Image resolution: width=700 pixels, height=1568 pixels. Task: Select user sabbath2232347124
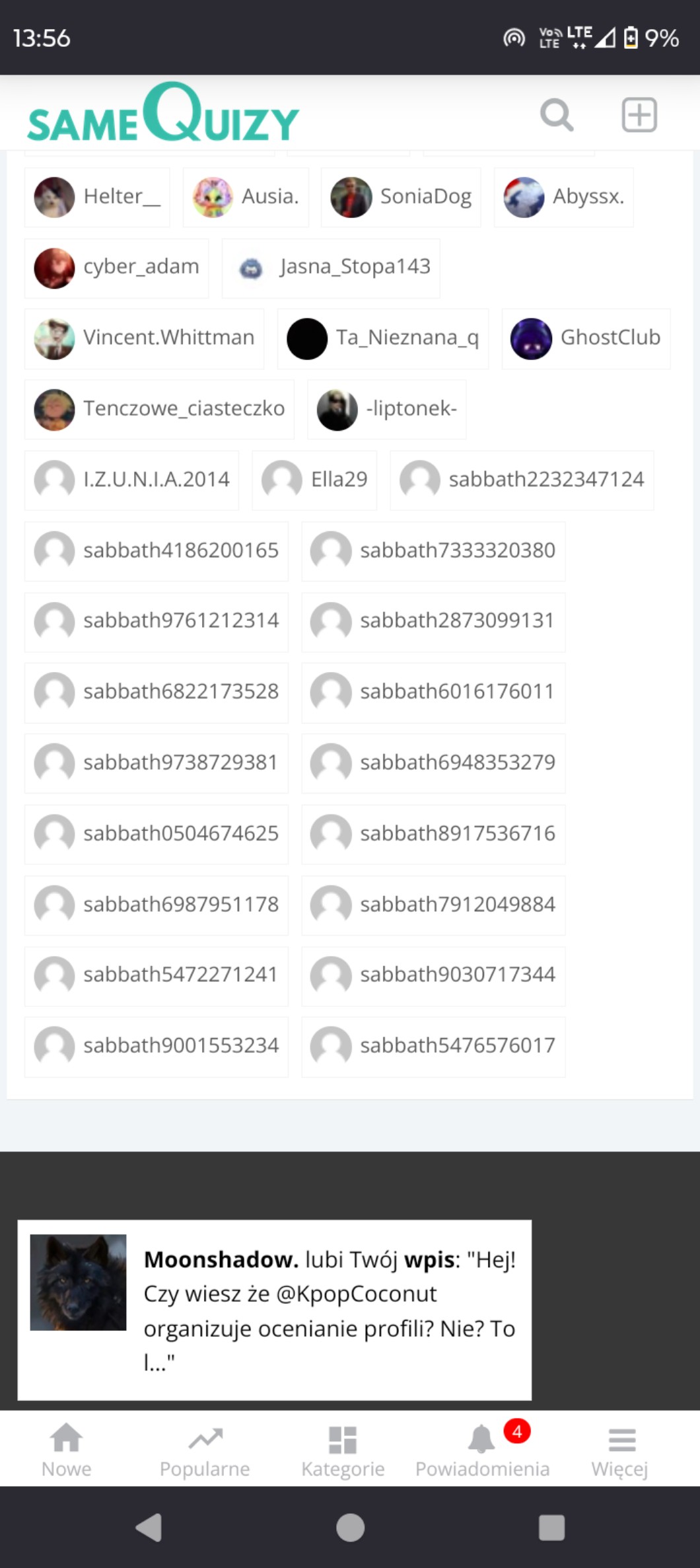(522, 480)
